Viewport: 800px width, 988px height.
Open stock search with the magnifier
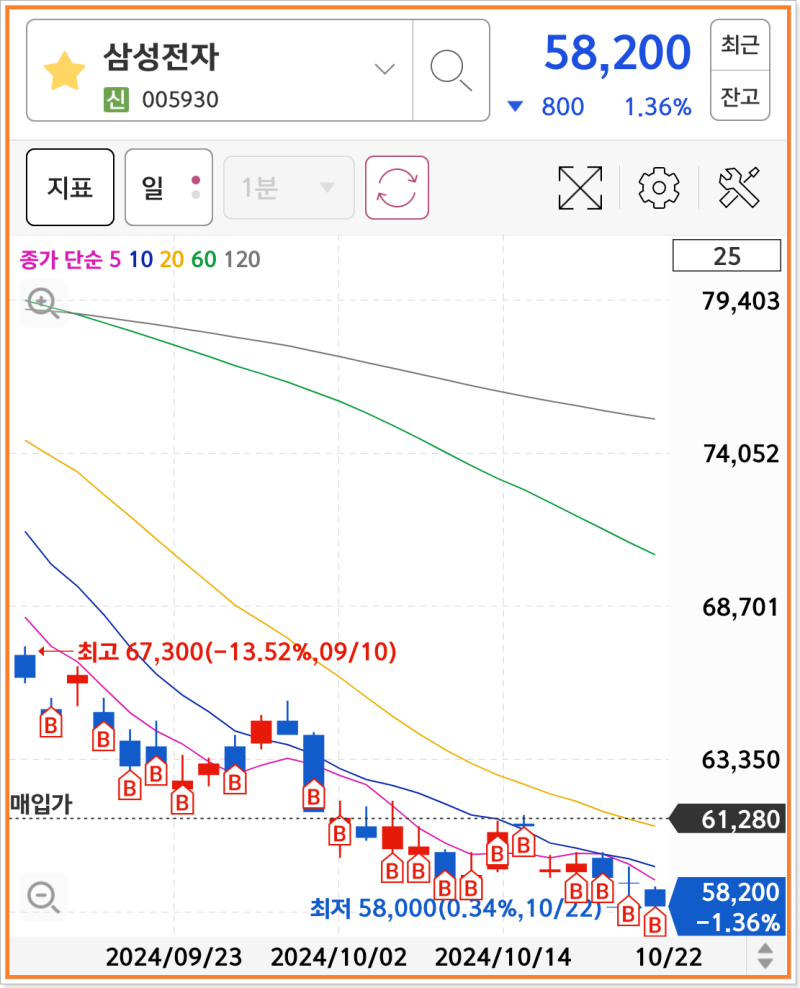[x=451, y=69]
